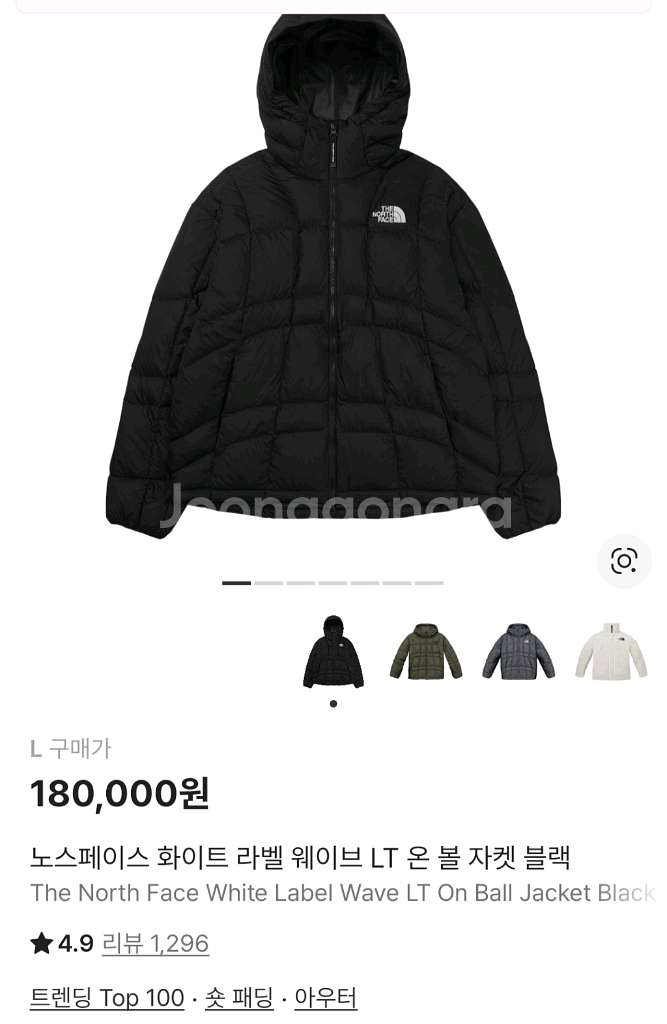Open the 트렌딩 Top 100 link

click(107, 997)
